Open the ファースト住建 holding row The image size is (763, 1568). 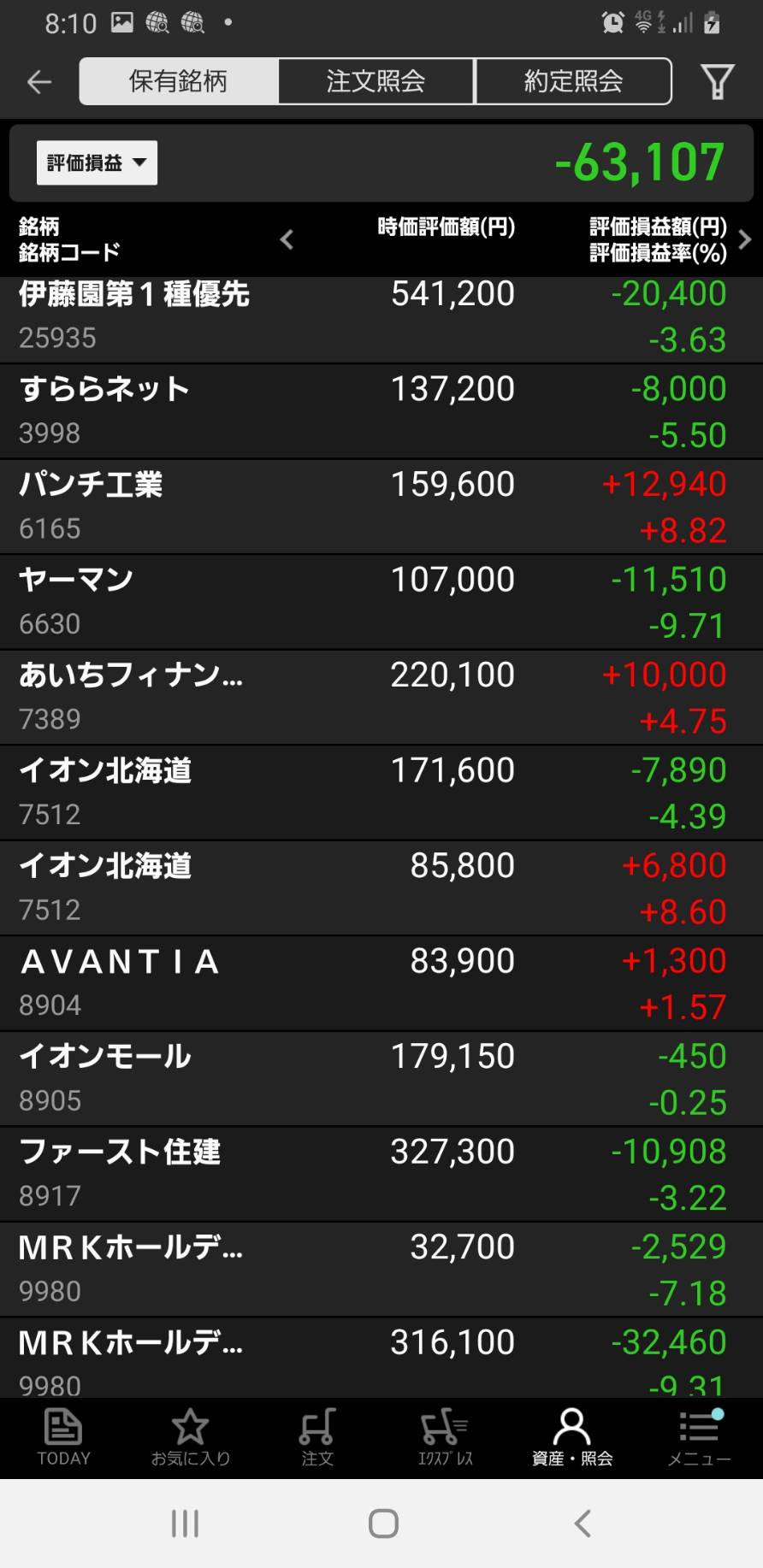pos(381,1175)
